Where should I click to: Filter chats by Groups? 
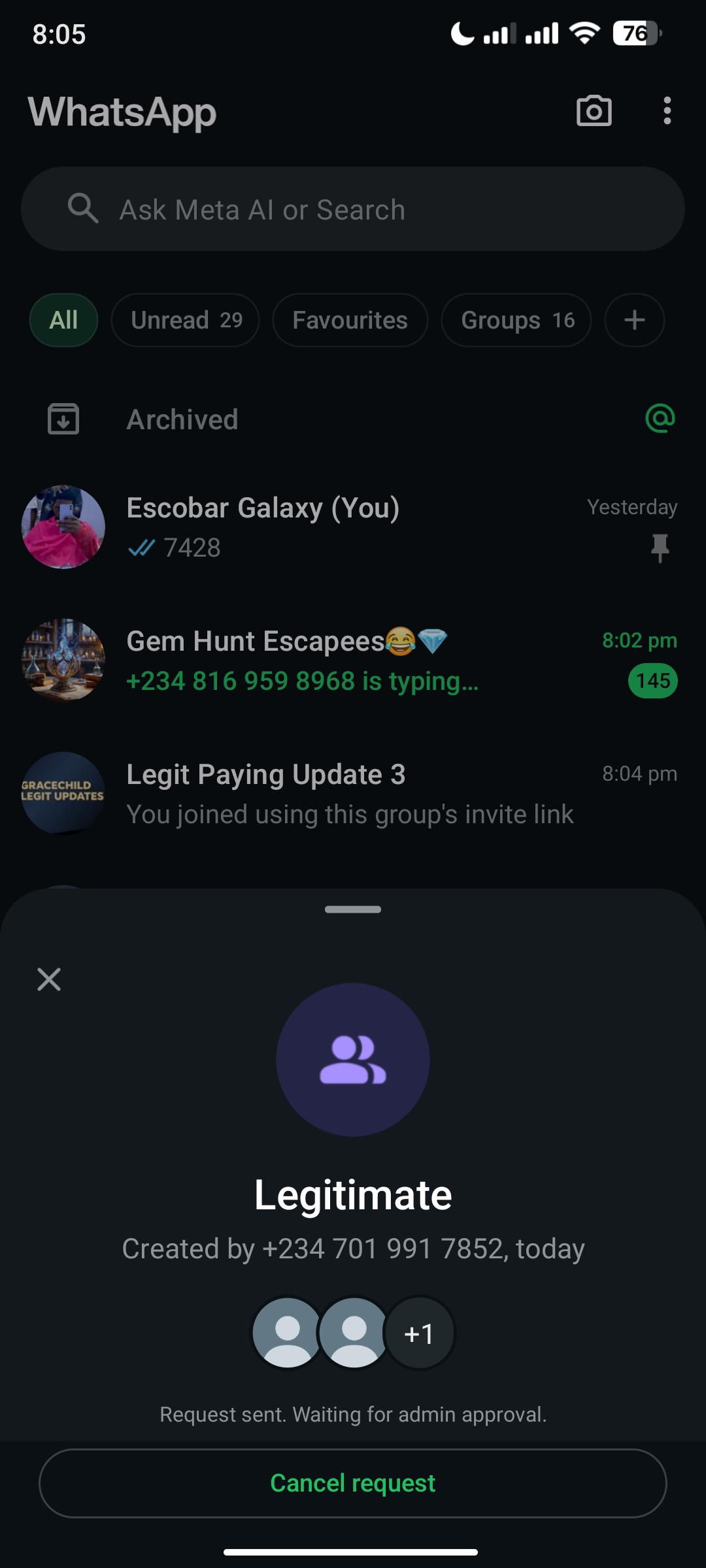516,320
